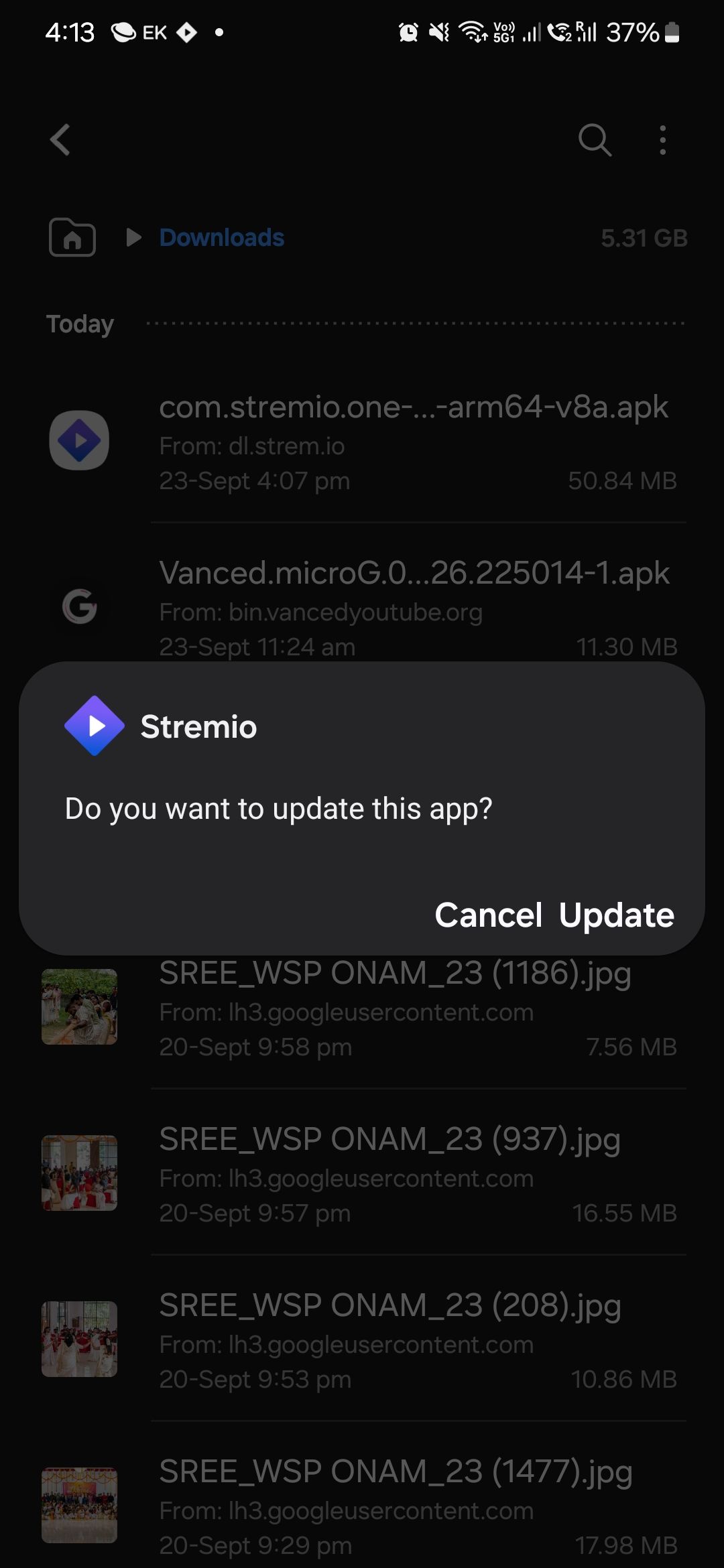This screenshot has width=724, height=1568.
Task: Tap the back arrow at top left
Action: tap(59, 140)
